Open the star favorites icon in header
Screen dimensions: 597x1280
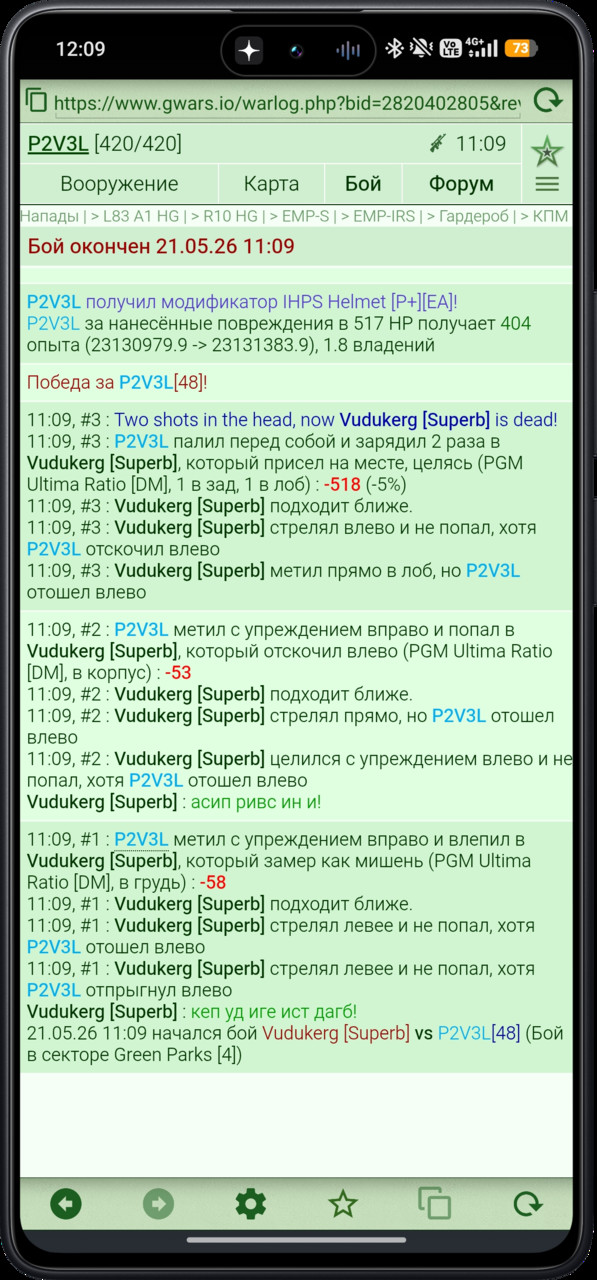[x=547, y=152]
